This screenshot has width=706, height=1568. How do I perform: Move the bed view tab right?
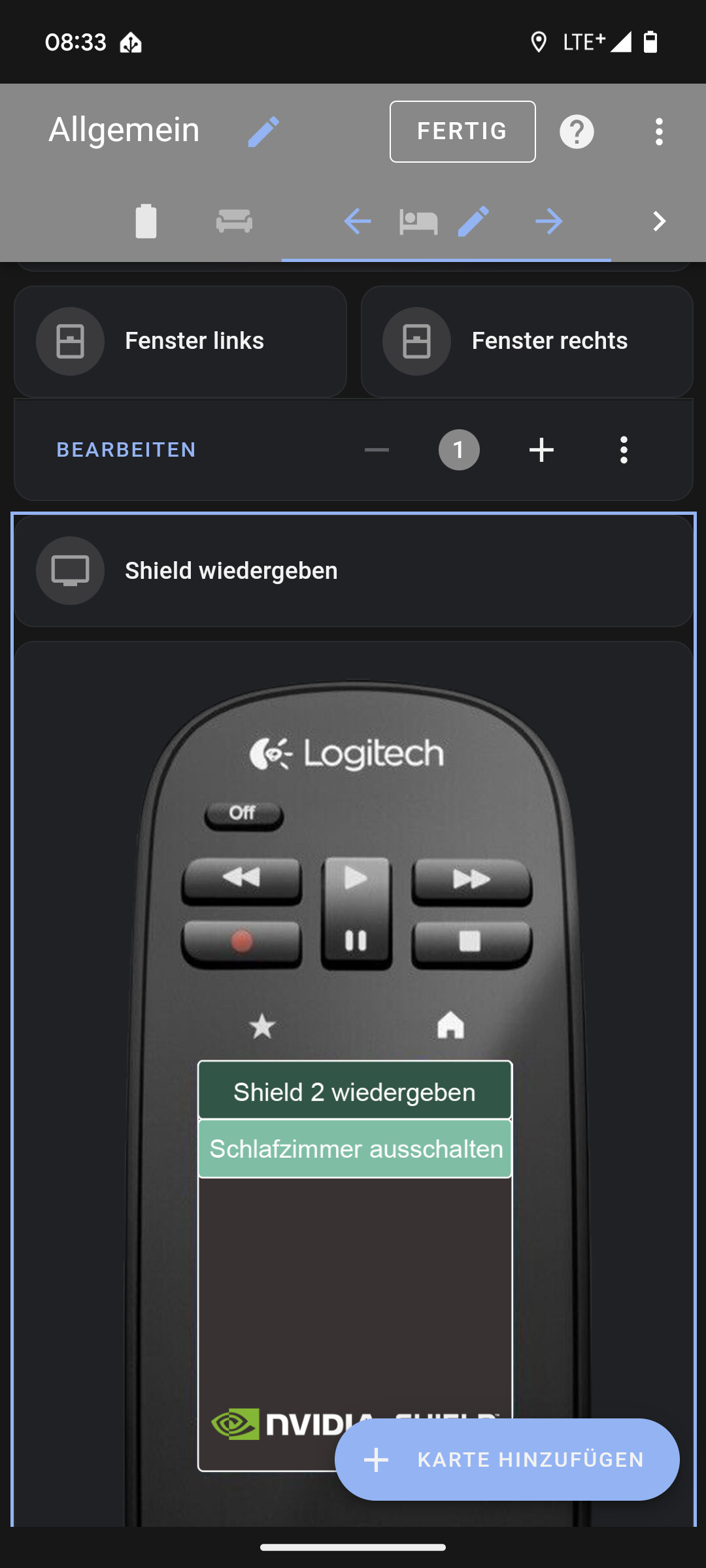click(548, 221)
